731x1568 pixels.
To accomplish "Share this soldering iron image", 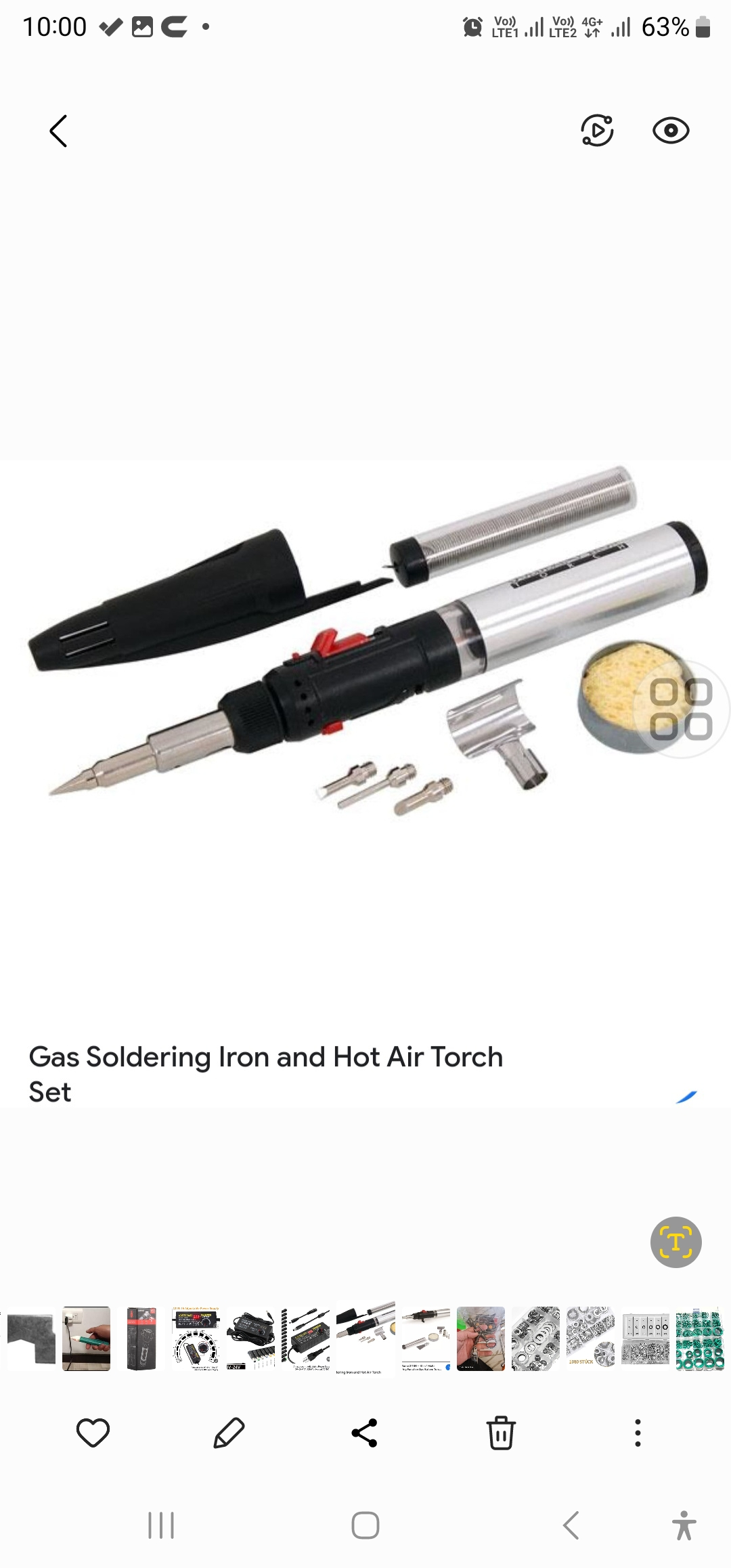I will click(365, 1433).
